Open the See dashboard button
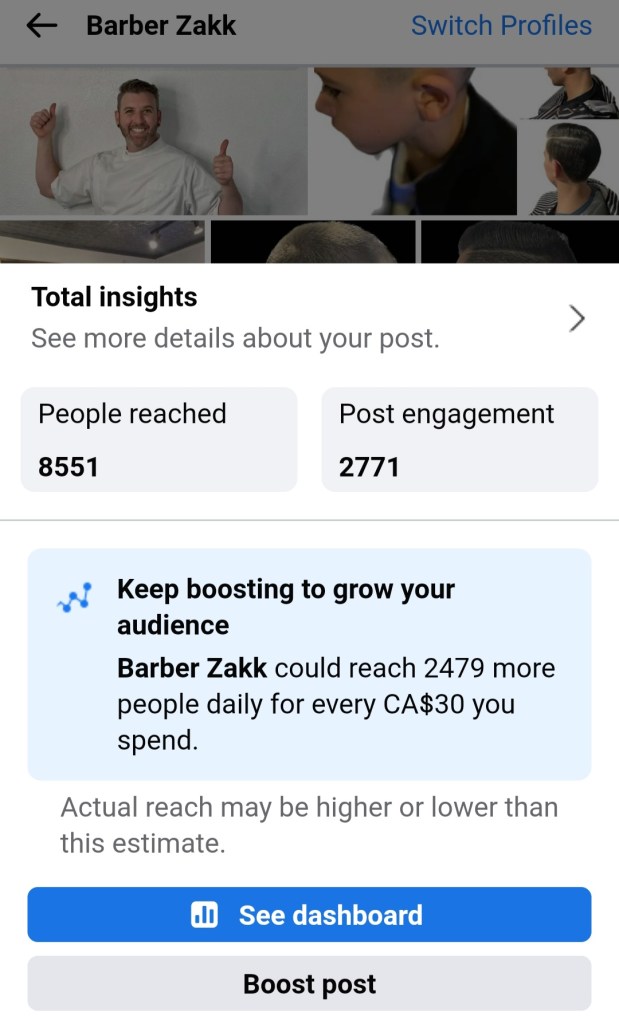 (309, 915)
